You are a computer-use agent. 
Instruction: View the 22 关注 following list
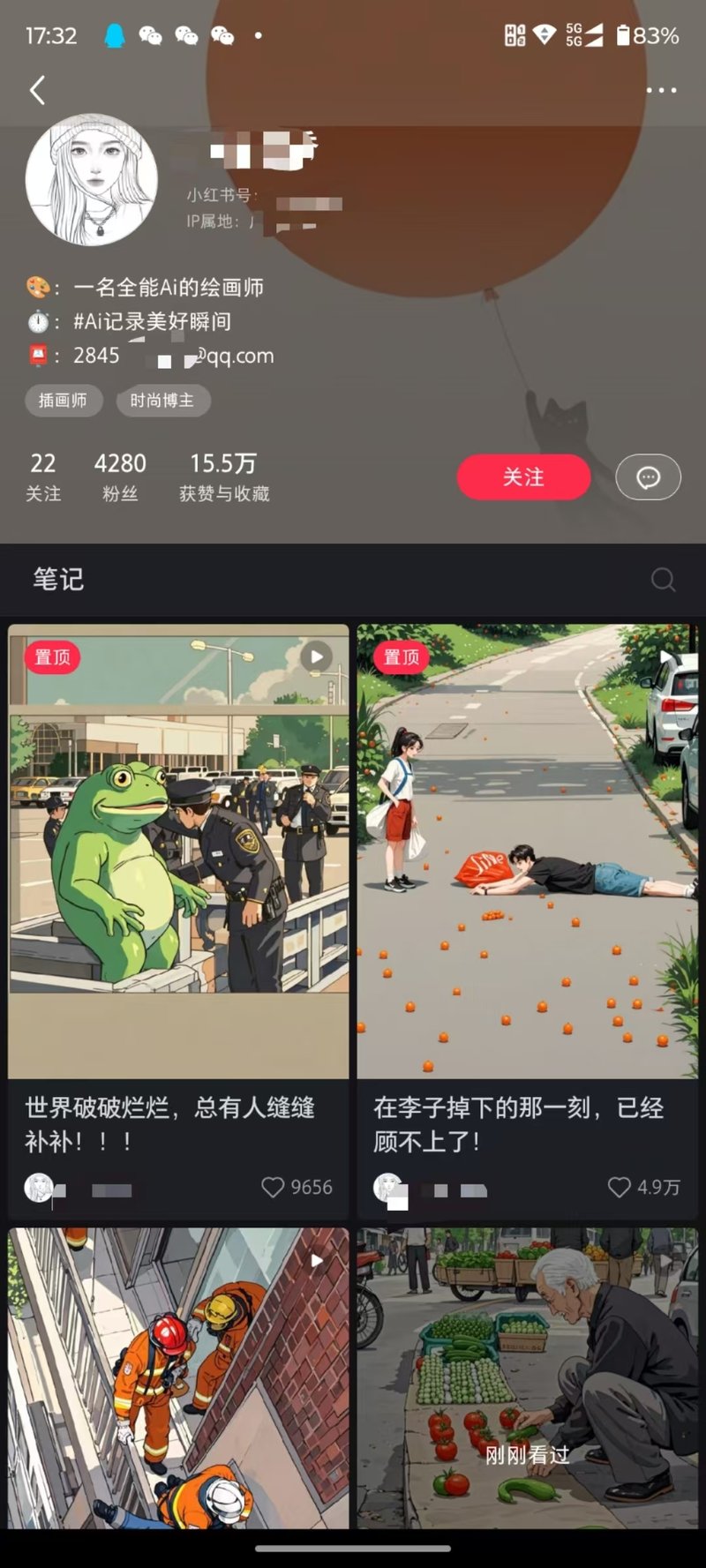[43, 476]
